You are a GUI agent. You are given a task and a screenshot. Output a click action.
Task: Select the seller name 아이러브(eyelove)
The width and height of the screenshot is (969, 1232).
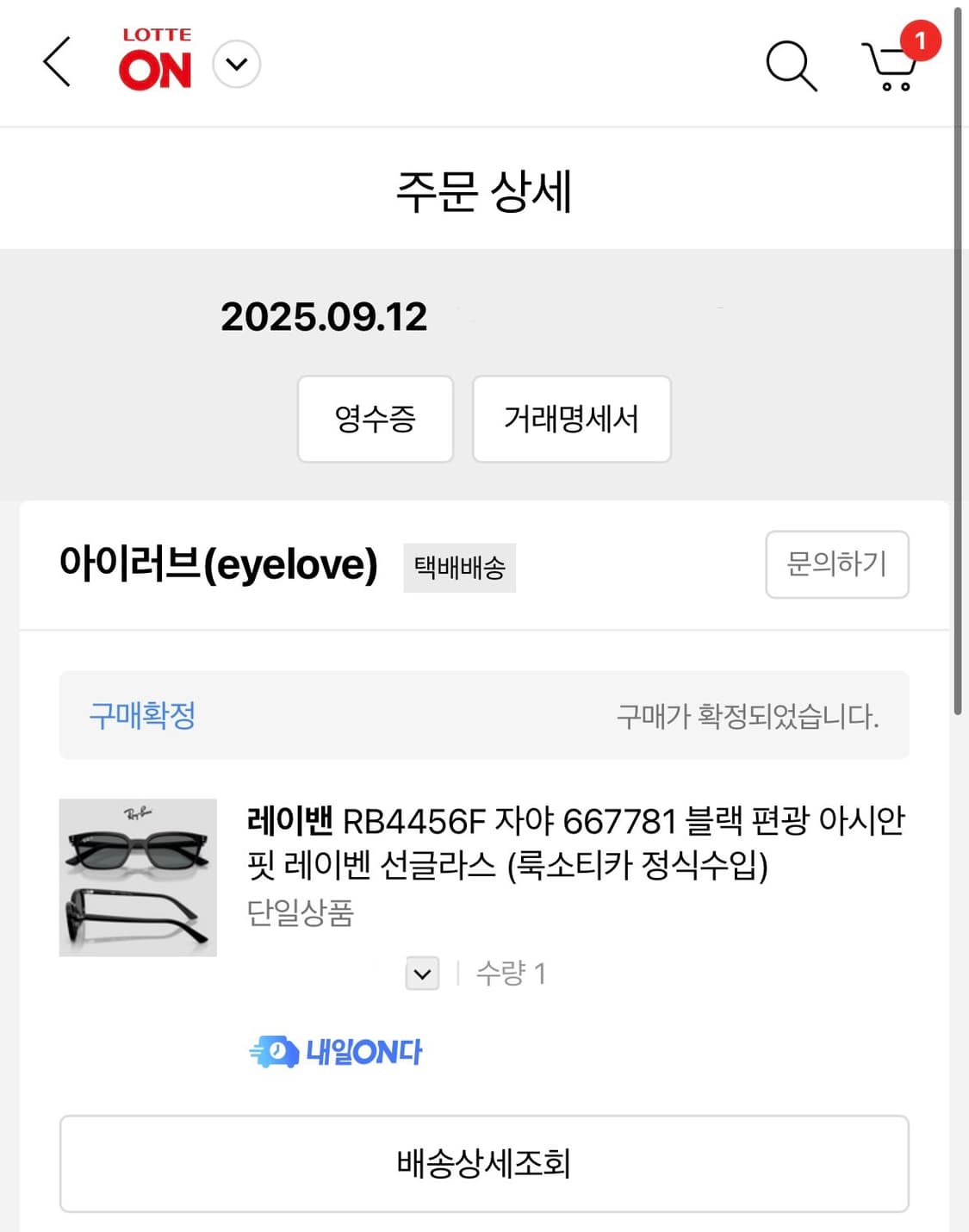[x=221, y=563]
